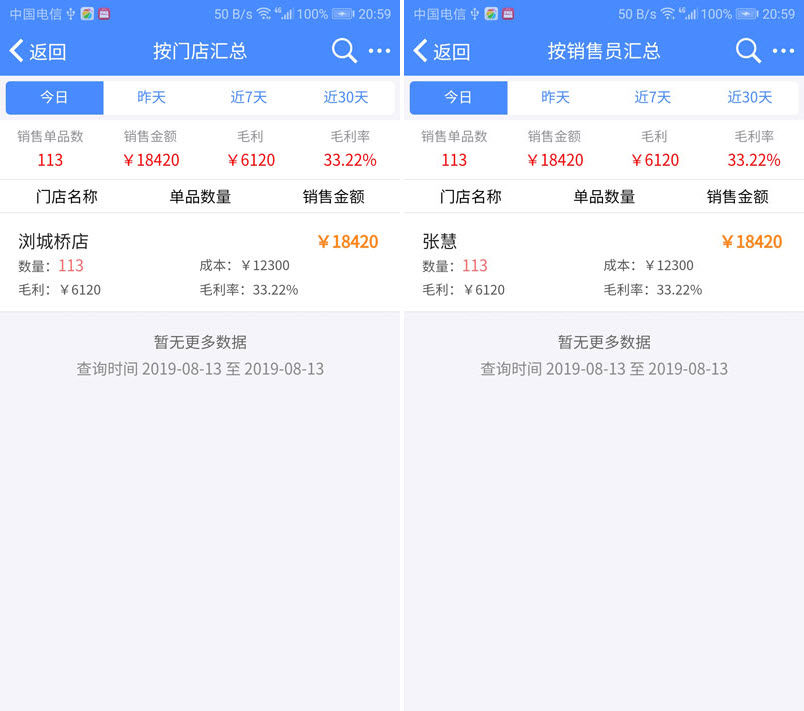Open salesperson 张慧's summary row
The width and height of the screenshot is (804, 711).
coord(603,264)
